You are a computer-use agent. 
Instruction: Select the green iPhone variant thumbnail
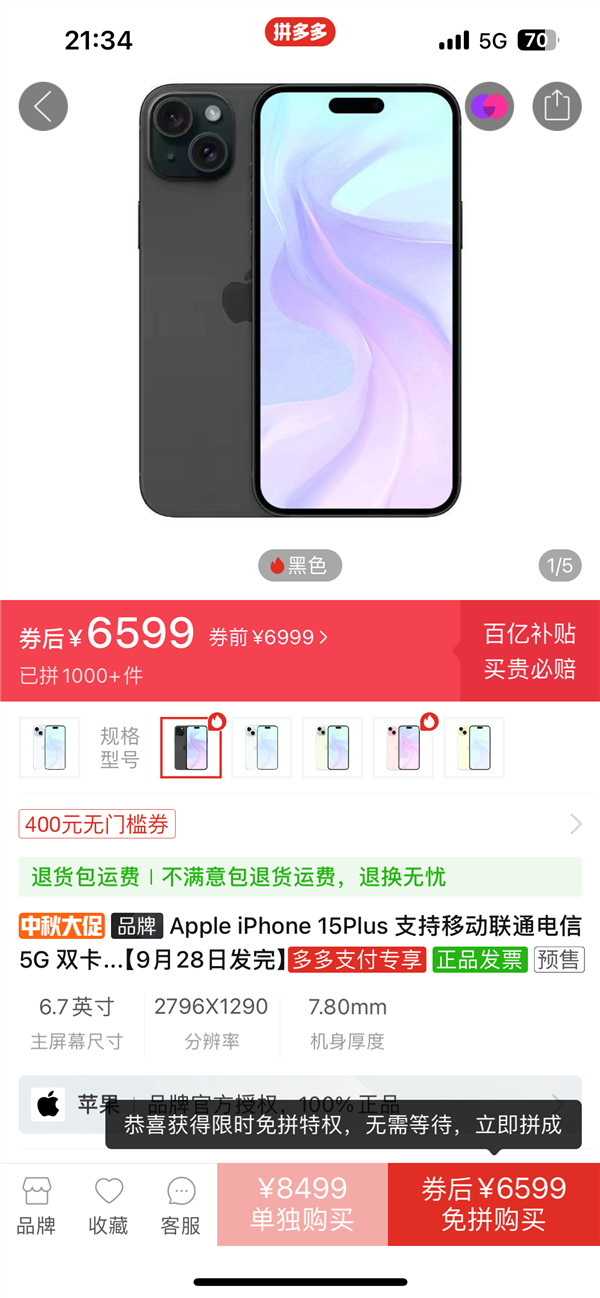(332, 748)
